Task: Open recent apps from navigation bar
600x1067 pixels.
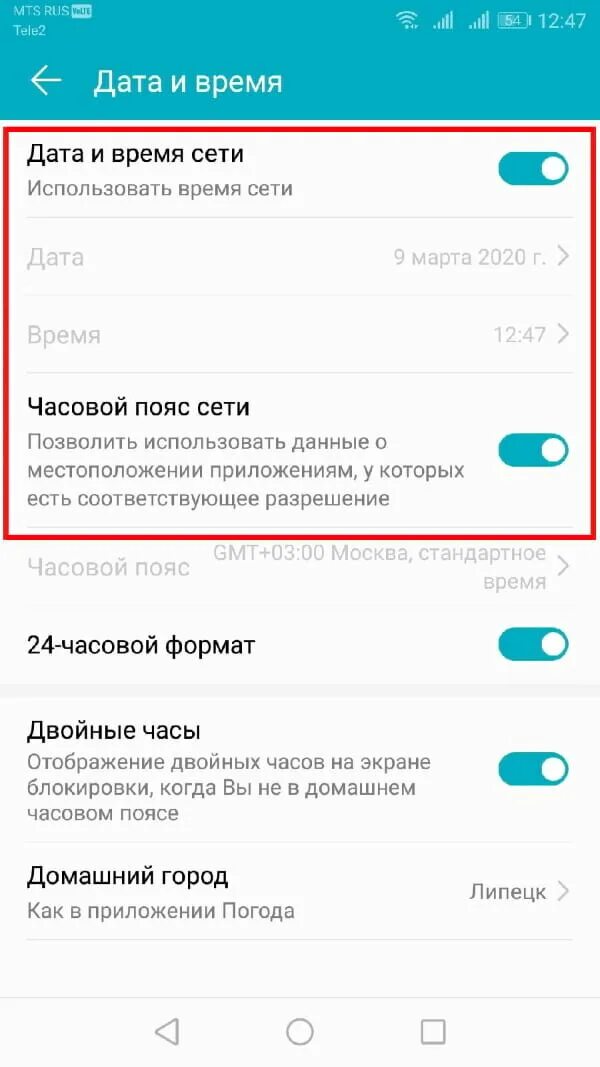Action: point(433,1032)
